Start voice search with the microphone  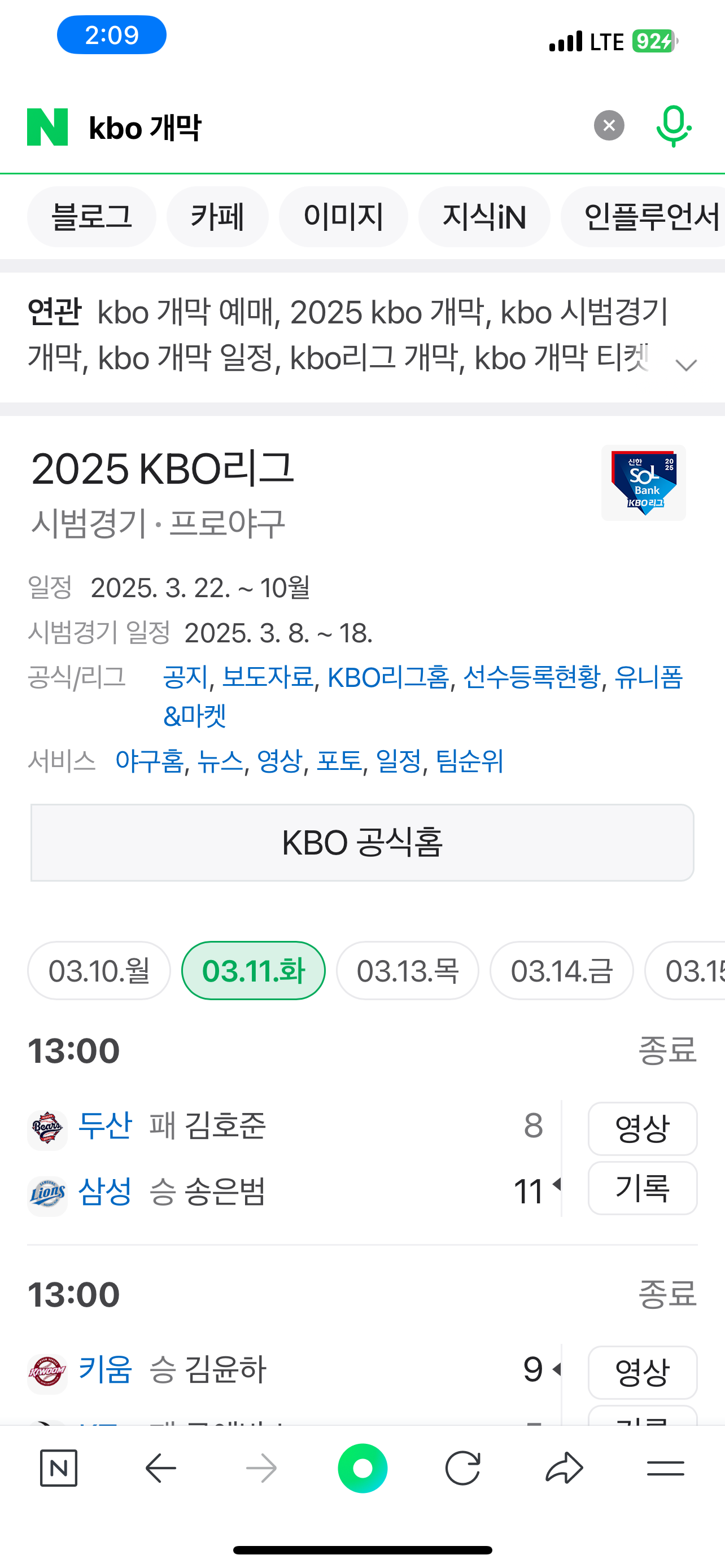(x=673, y=126)
